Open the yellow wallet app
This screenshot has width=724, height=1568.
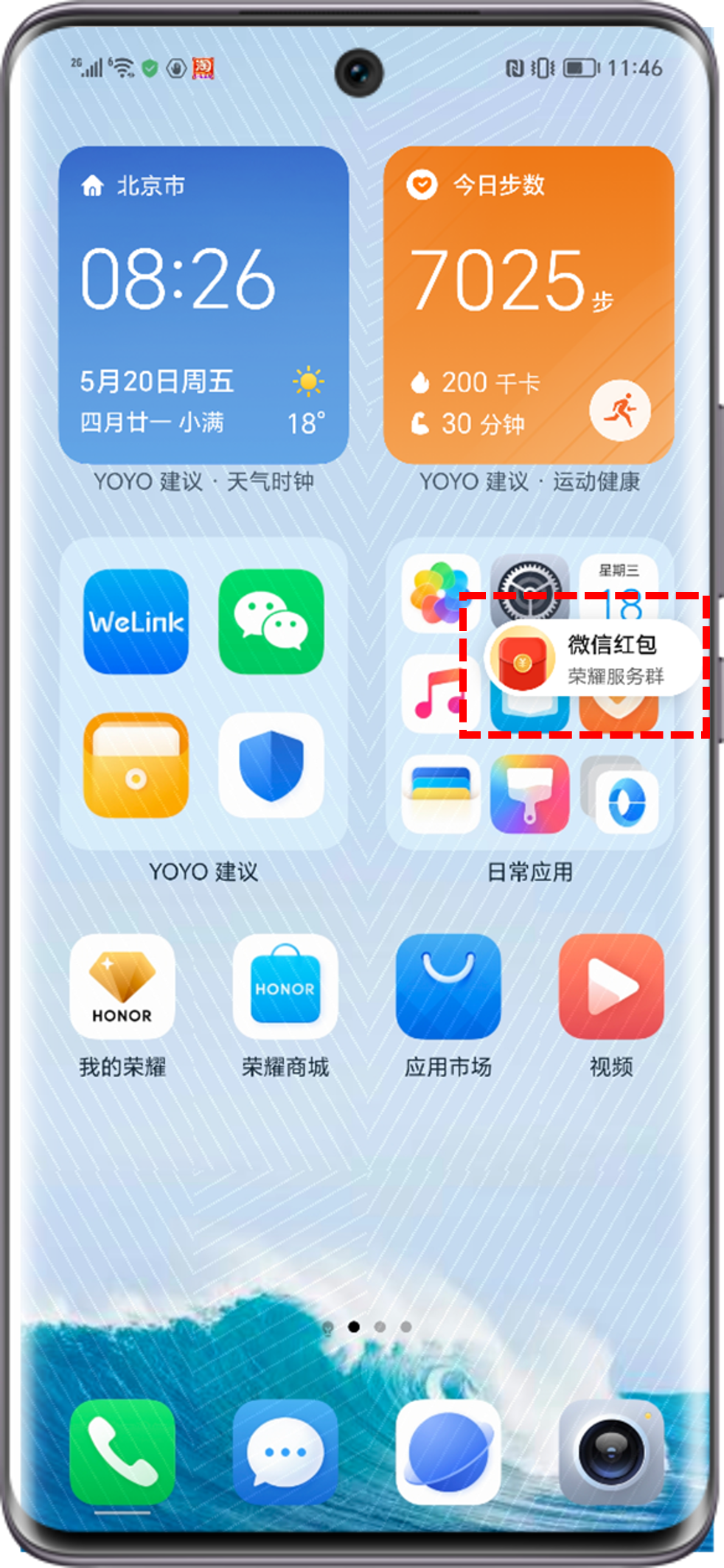(x=136, y=765)
